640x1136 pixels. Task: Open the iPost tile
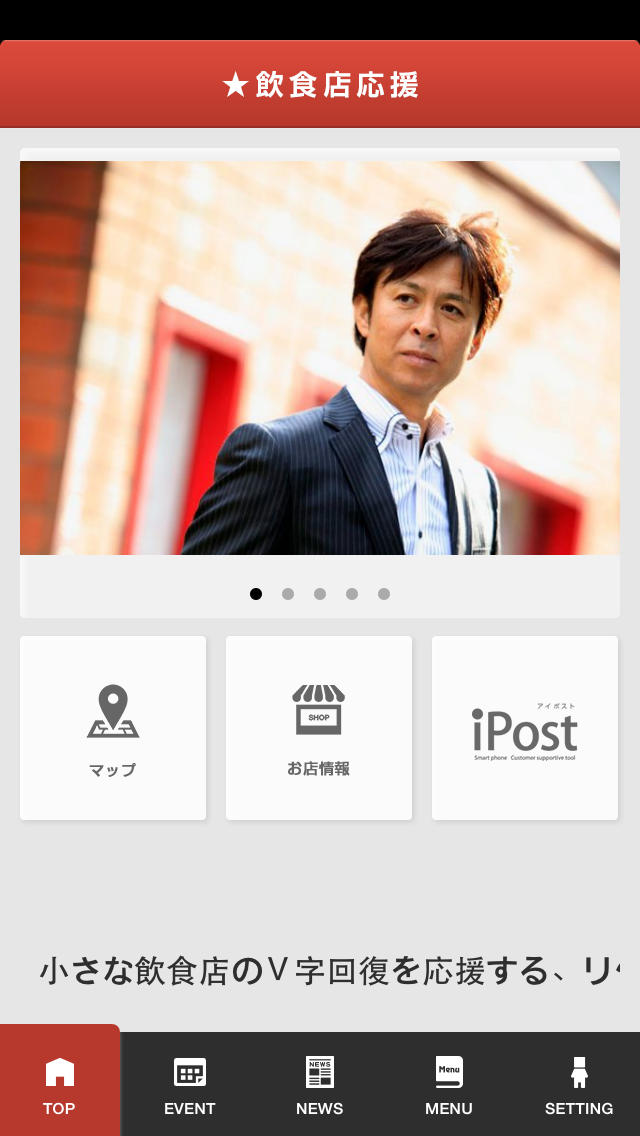525,728
